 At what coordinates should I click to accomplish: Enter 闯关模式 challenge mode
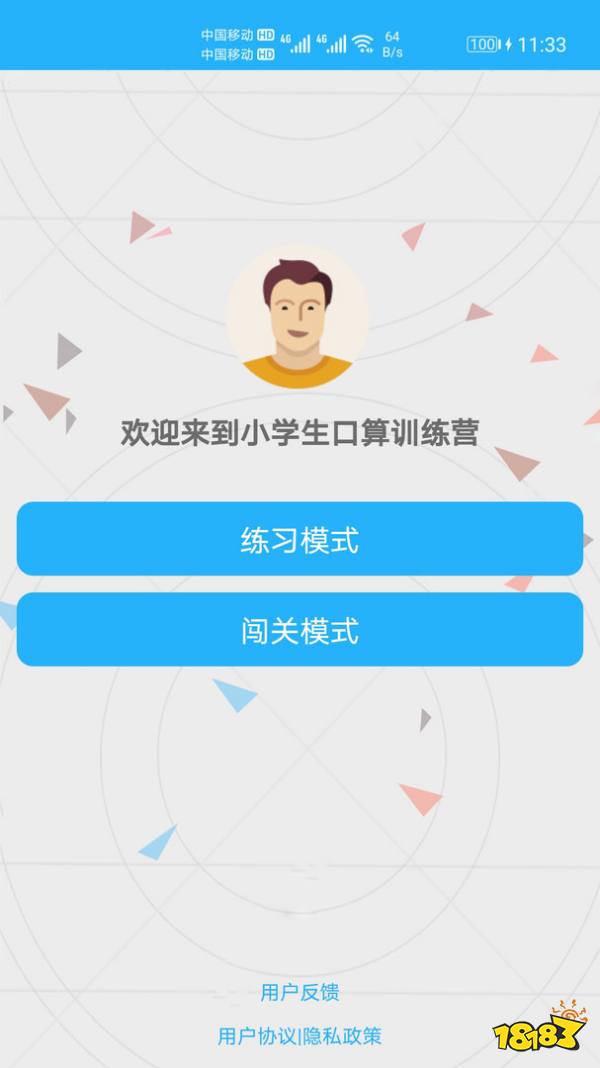click(299, 630)
